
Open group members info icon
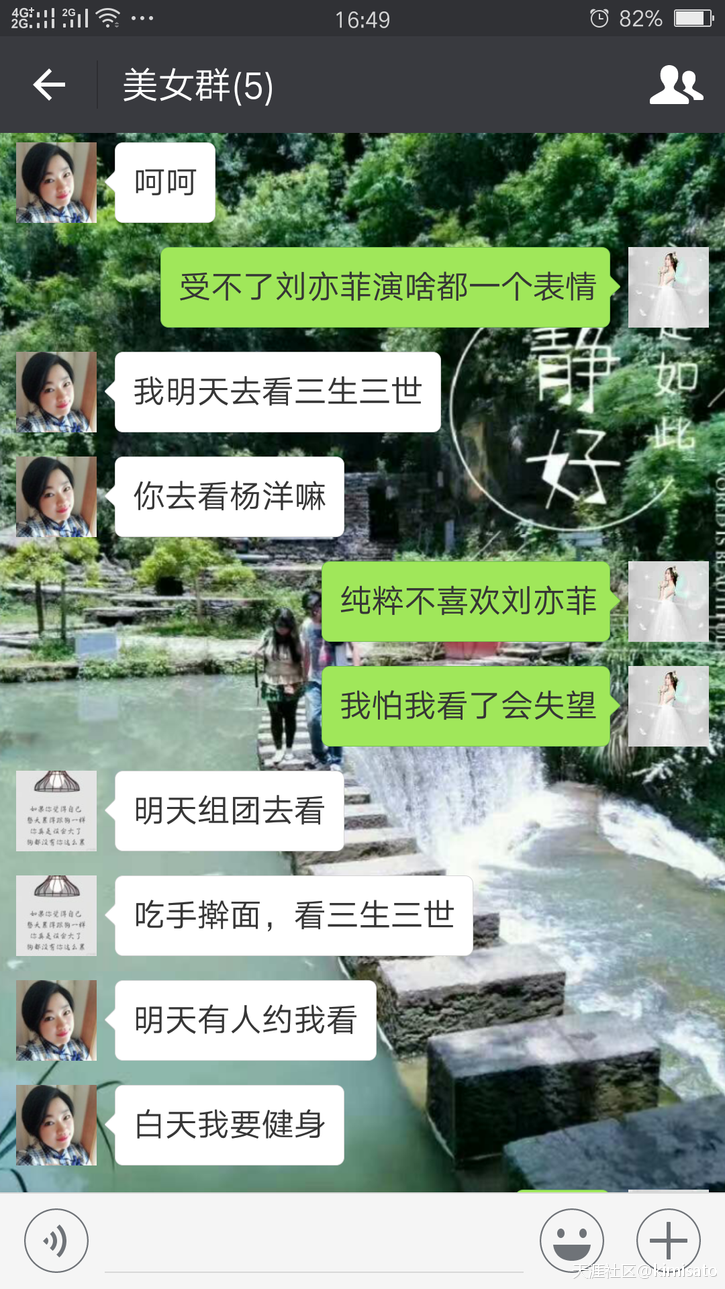[676, 86]
